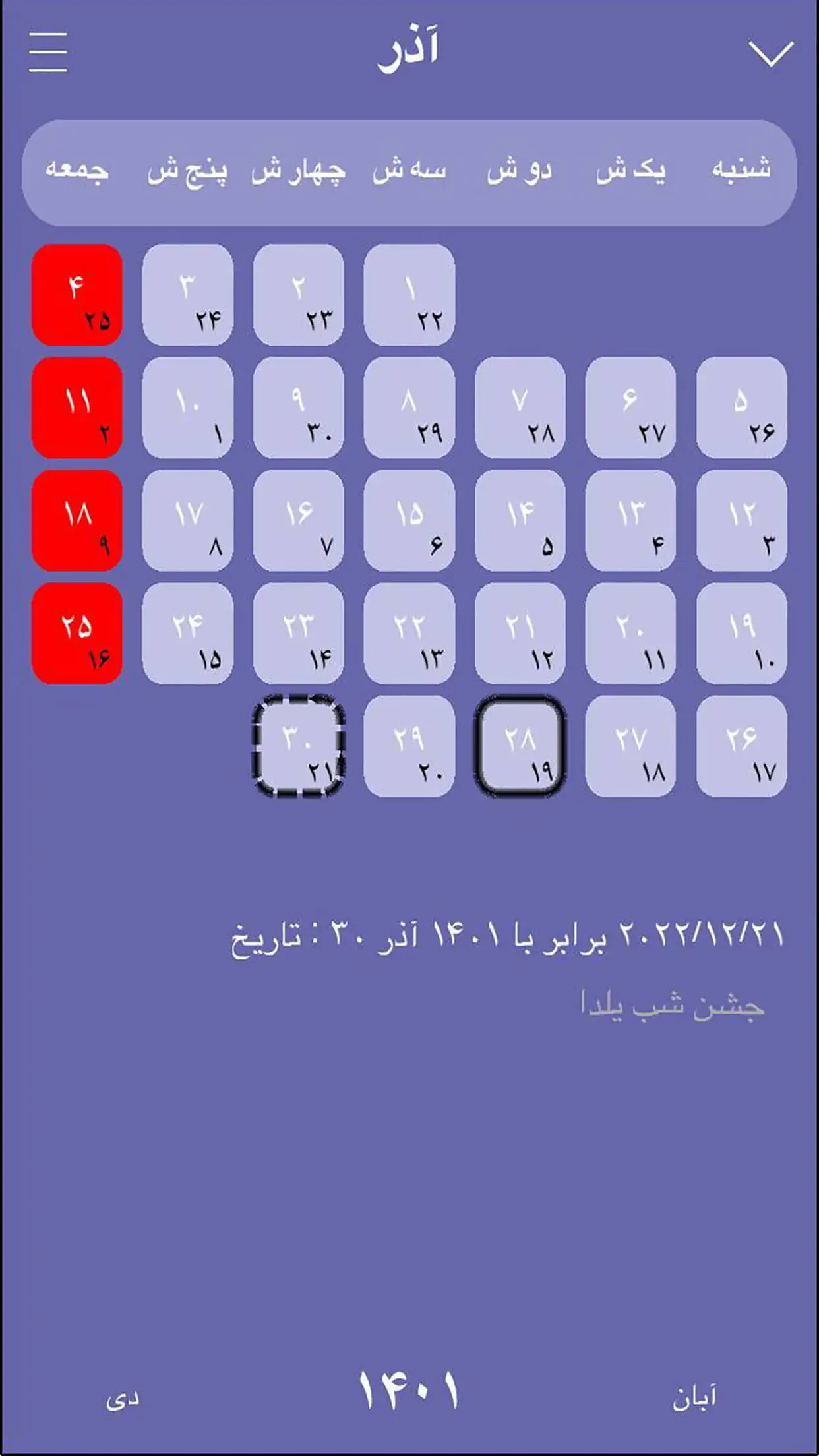Select Azar 1 (December 22 cell)
The width and height of the screenshot is (819, 1456).
click(x=409, y=295)
